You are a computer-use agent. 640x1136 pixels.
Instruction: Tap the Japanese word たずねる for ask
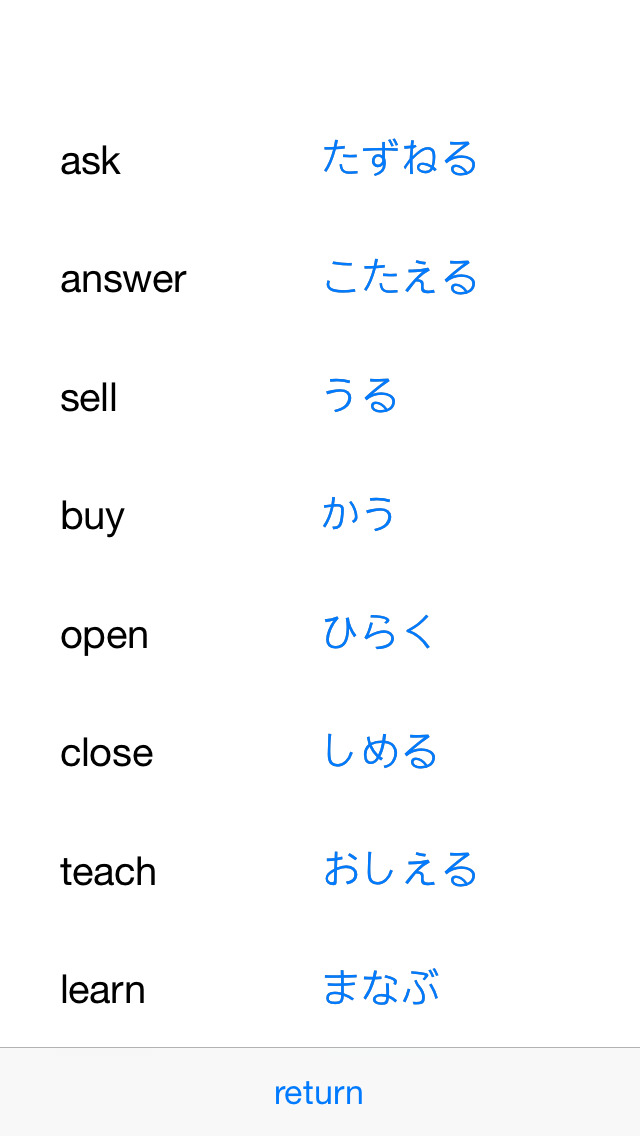[400, 160]
